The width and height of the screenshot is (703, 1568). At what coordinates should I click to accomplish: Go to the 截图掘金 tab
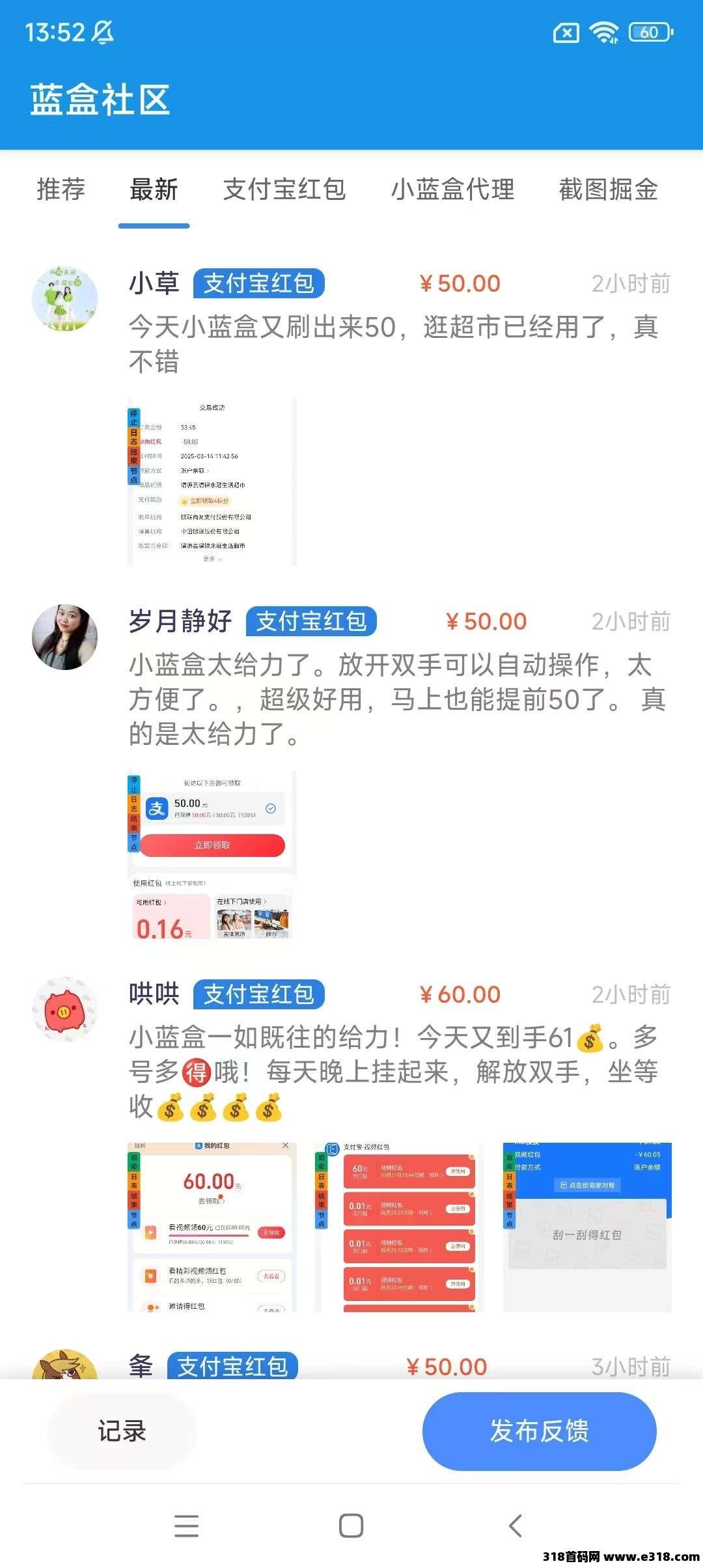(x=608, y=189)
